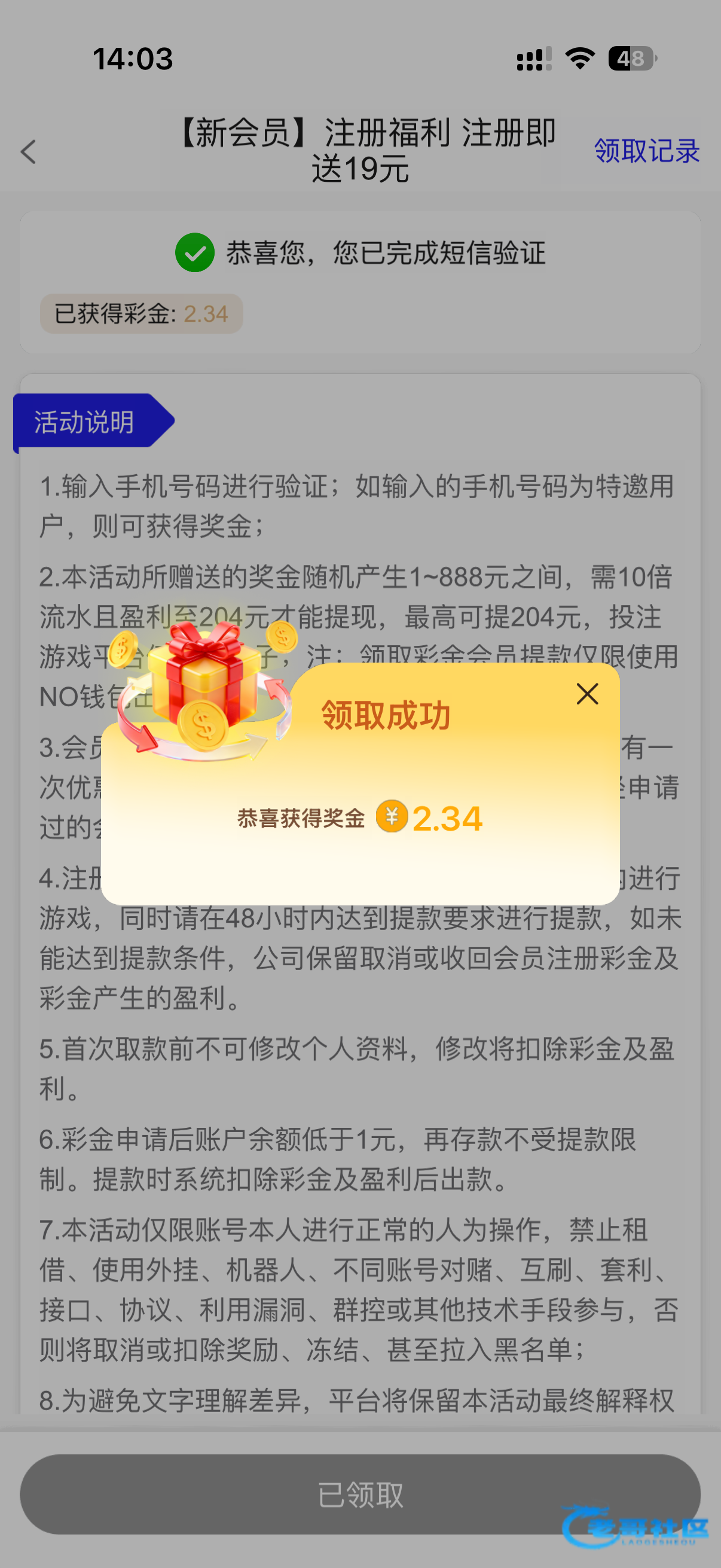This screenshot has width=721, height=1568.
Task: Go back using the top-left arrow
Action: point(28,151)
